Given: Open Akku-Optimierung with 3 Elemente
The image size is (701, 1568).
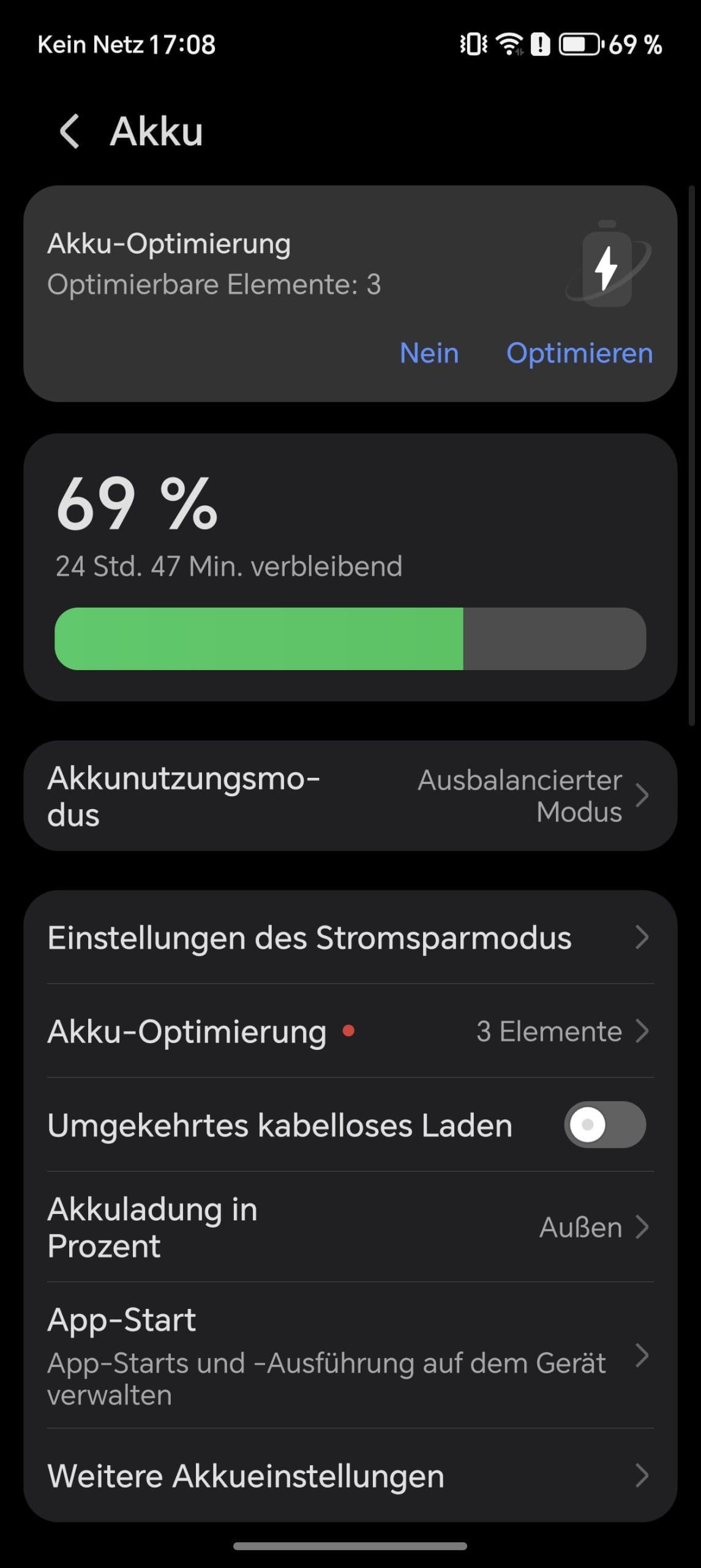Looking at the screenshot, I should 350,1031.
